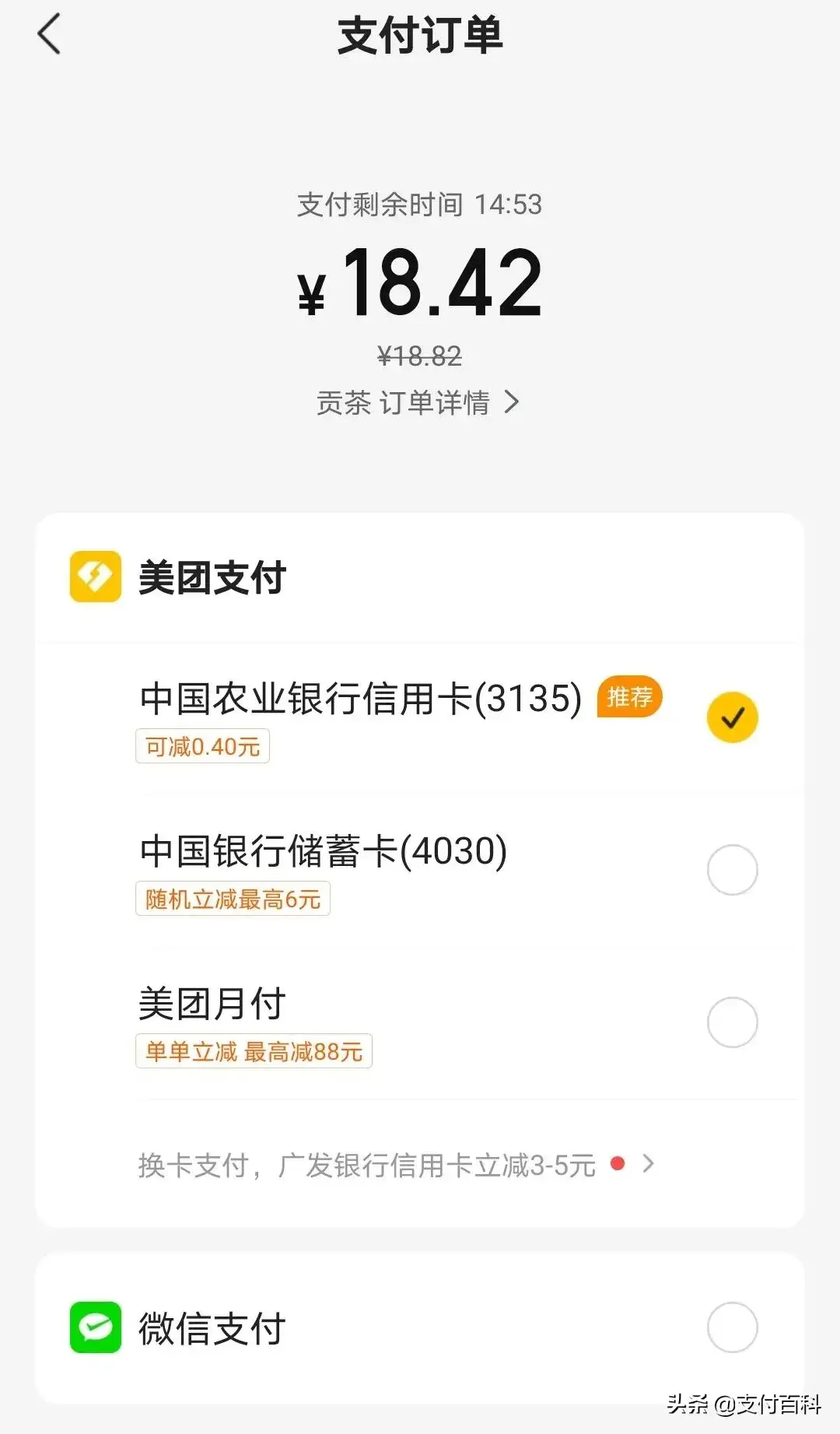Choose 中国银行储蓄卡(4030) for payment
840x1434 pixels.
[x=732, y=869]
